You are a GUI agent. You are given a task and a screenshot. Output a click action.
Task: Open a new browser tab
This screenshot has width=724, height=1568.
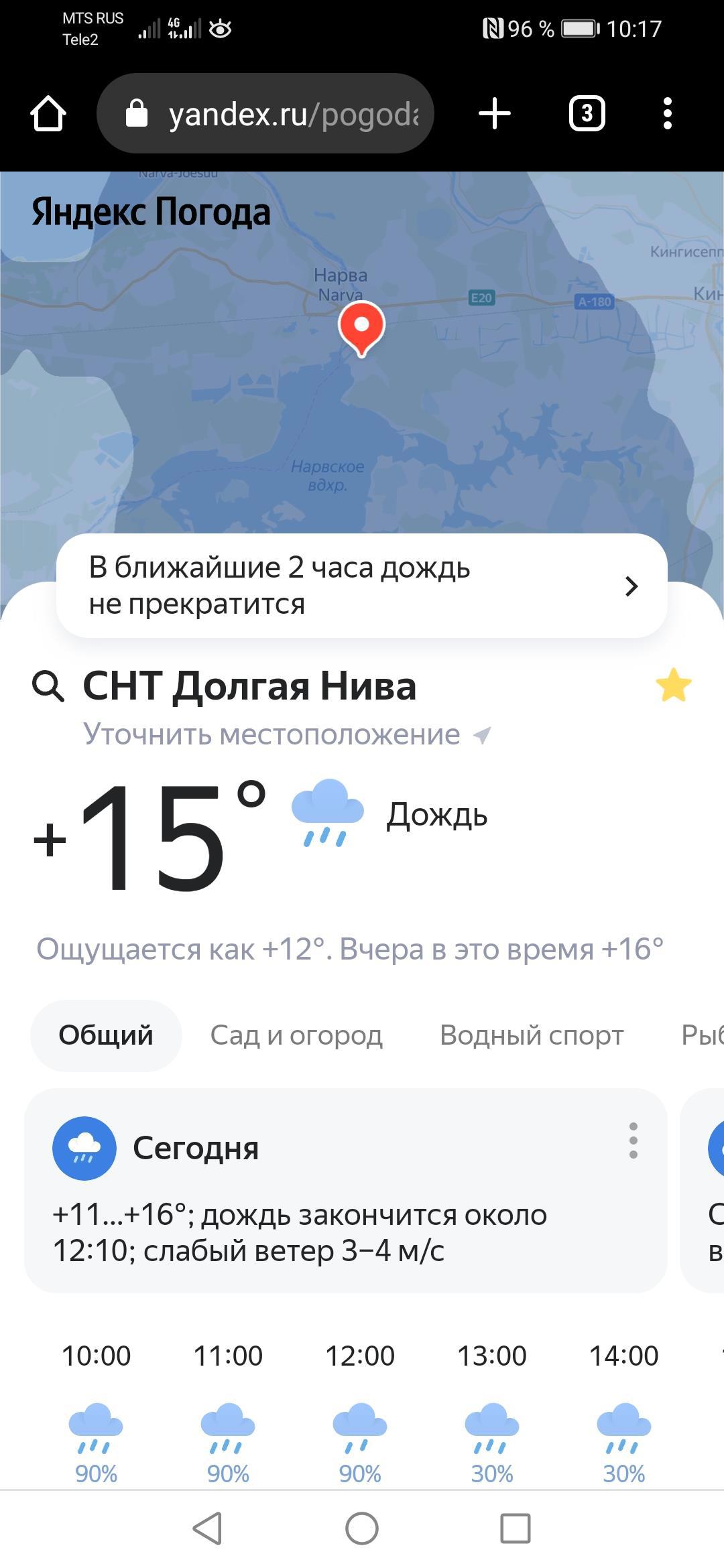pyautogui.click(x=495, y=113)
